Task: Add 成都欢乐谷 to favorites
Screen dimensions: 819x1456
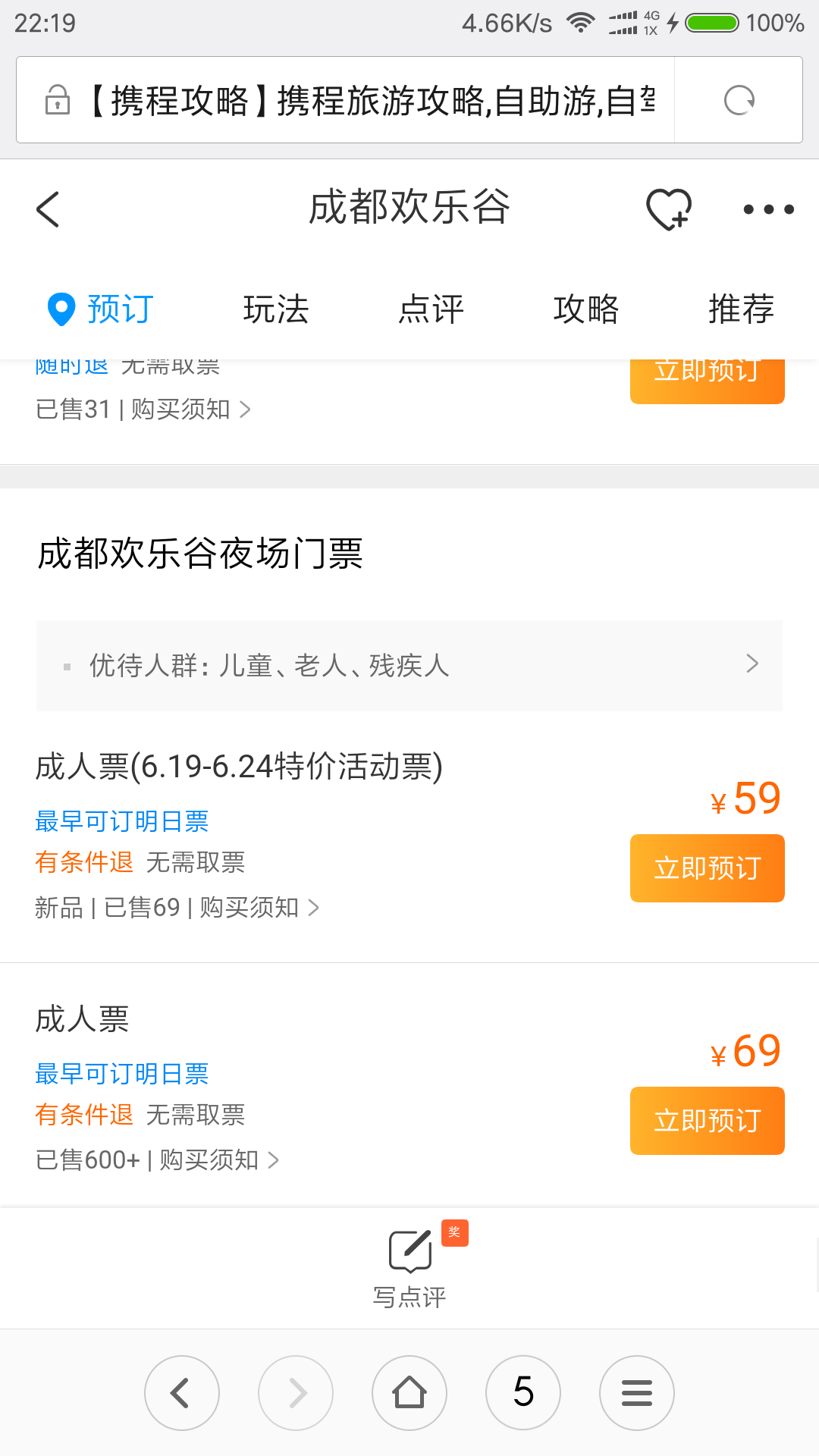Action: click(669, 209)
